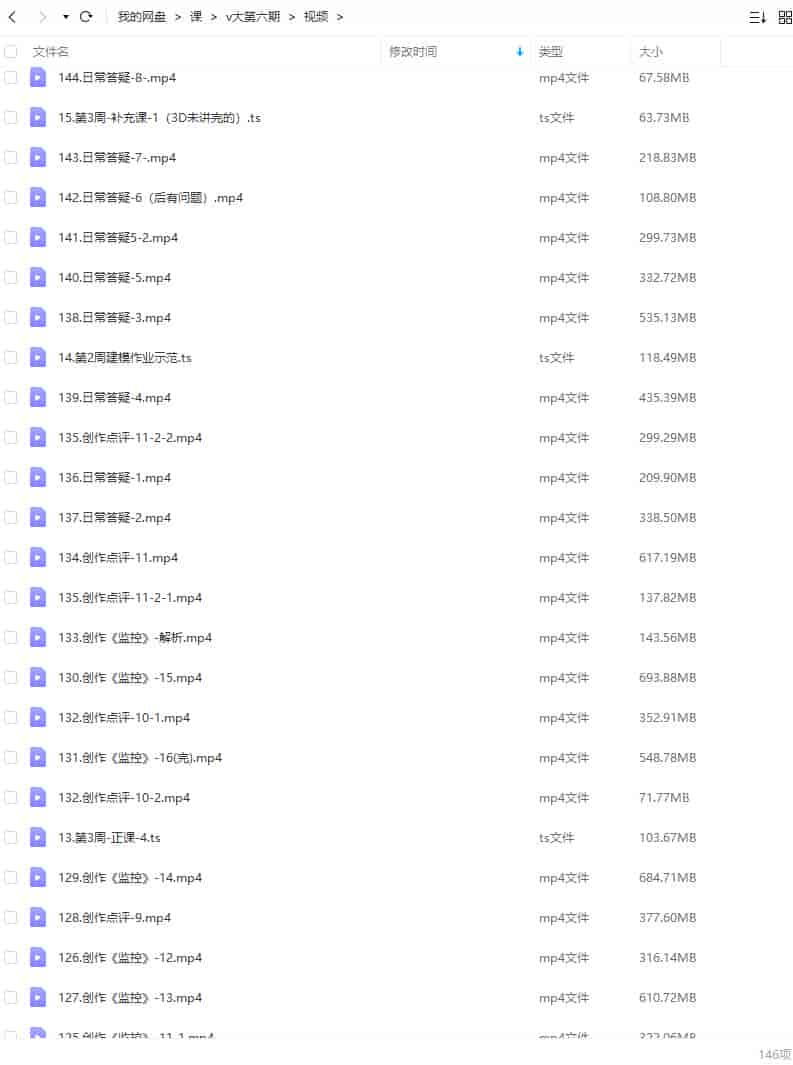The image size is (793, 1065).
Task: Open 15.第3周-补充课-1 ts file
Action: 159,117
